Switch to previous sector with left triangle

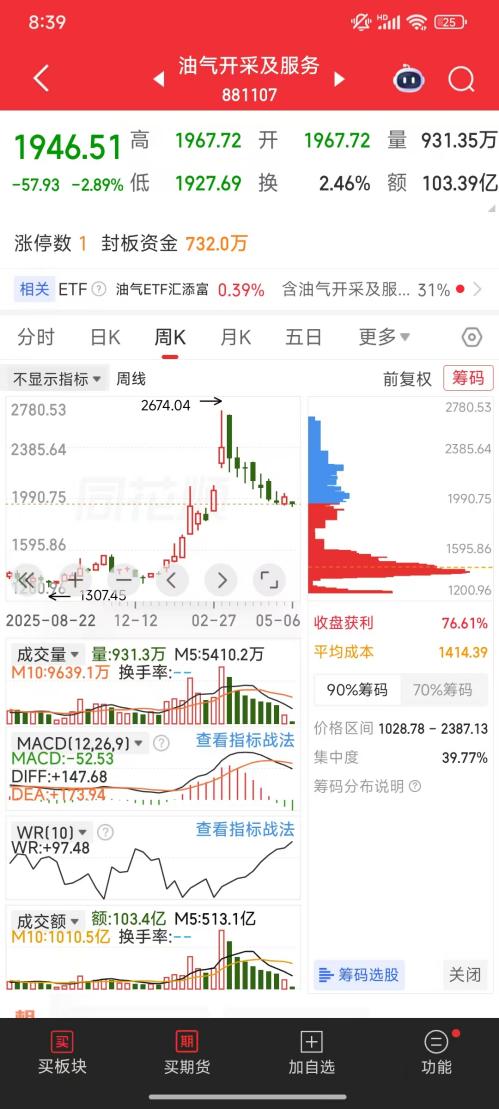pyautogui.click(x=159, y=79)
